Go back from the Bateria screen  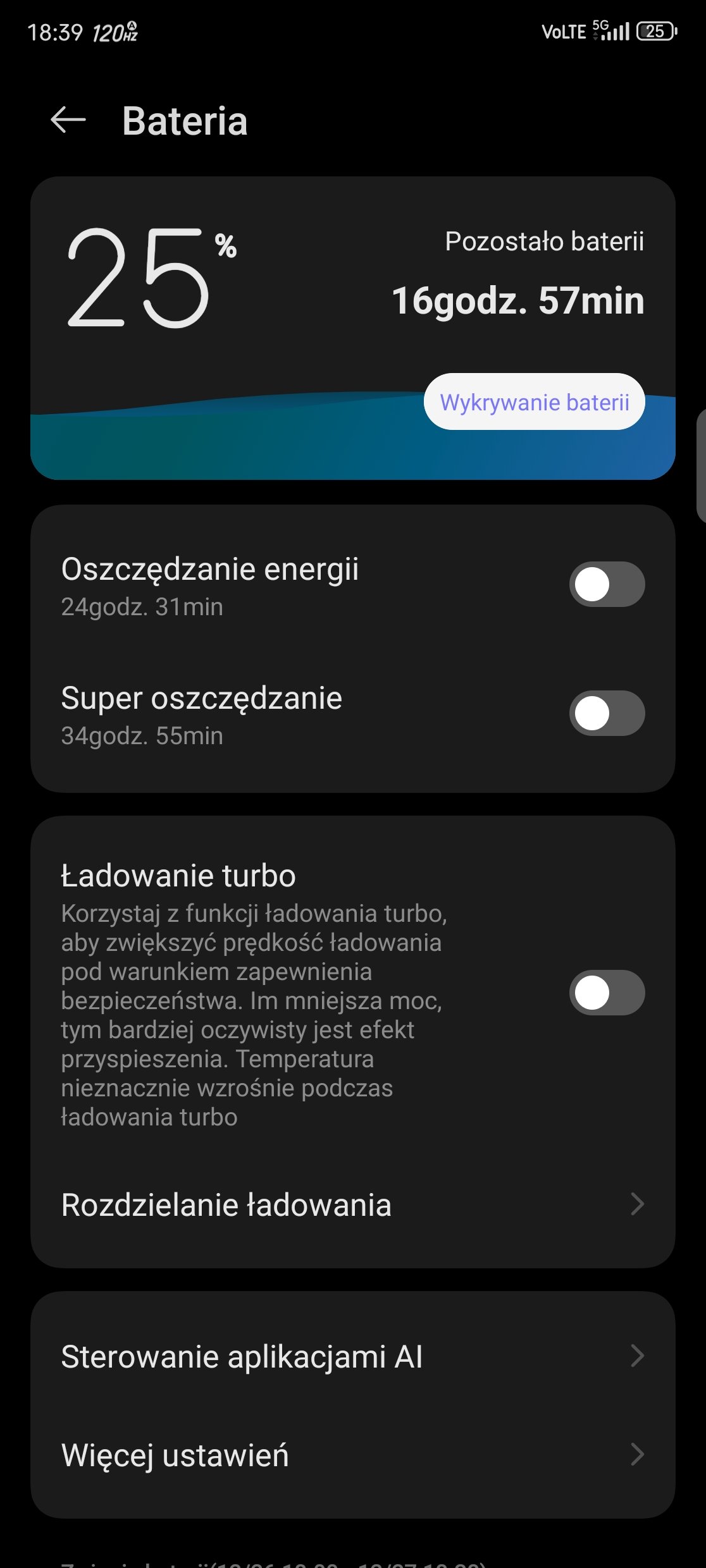pyautogui.click(x=68, y=120)
